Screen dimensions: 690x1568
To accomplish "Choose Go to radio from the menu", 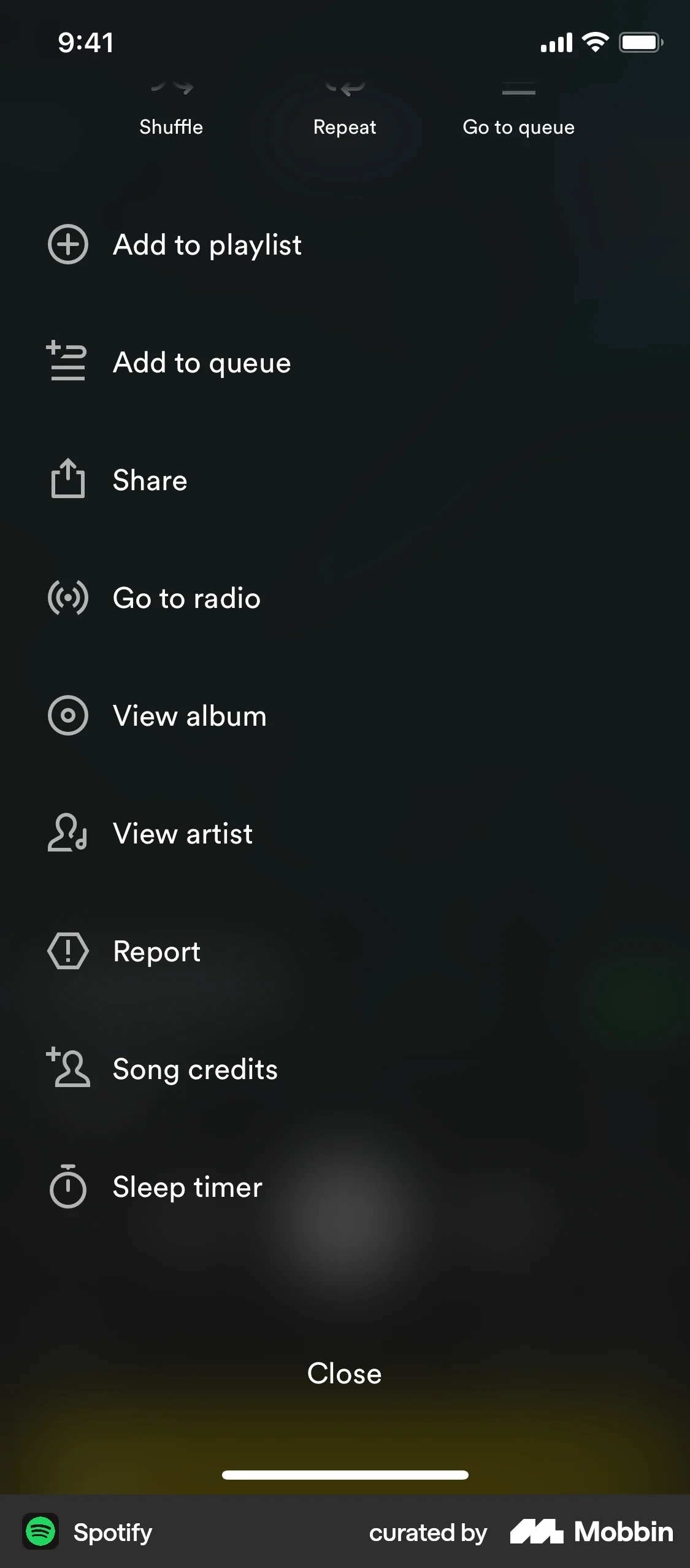I will [x=185, y=598].
